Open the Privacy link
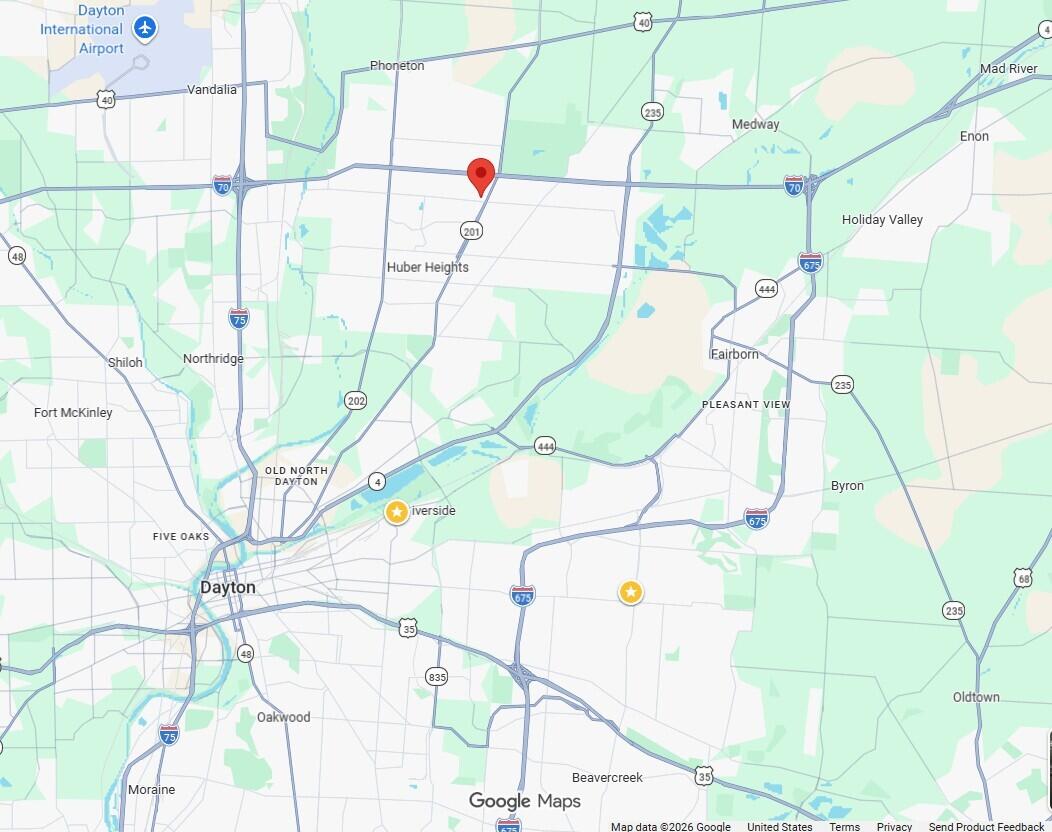Image resolution: width=1052 pixels, height=832 pixels. 894,826
